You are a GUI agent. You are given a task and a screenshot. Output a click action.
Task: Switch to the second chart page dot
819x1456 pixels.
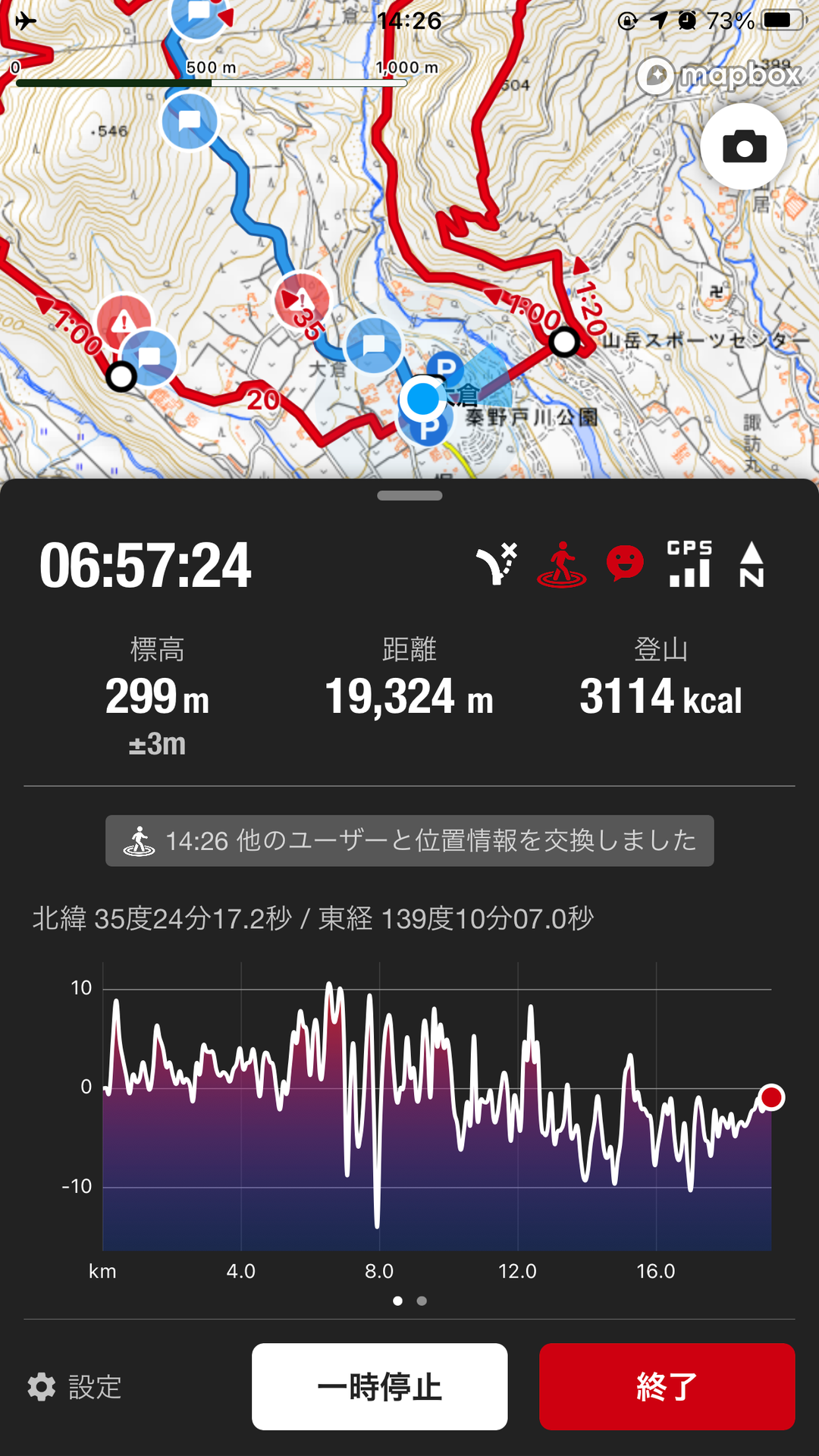422,1301
